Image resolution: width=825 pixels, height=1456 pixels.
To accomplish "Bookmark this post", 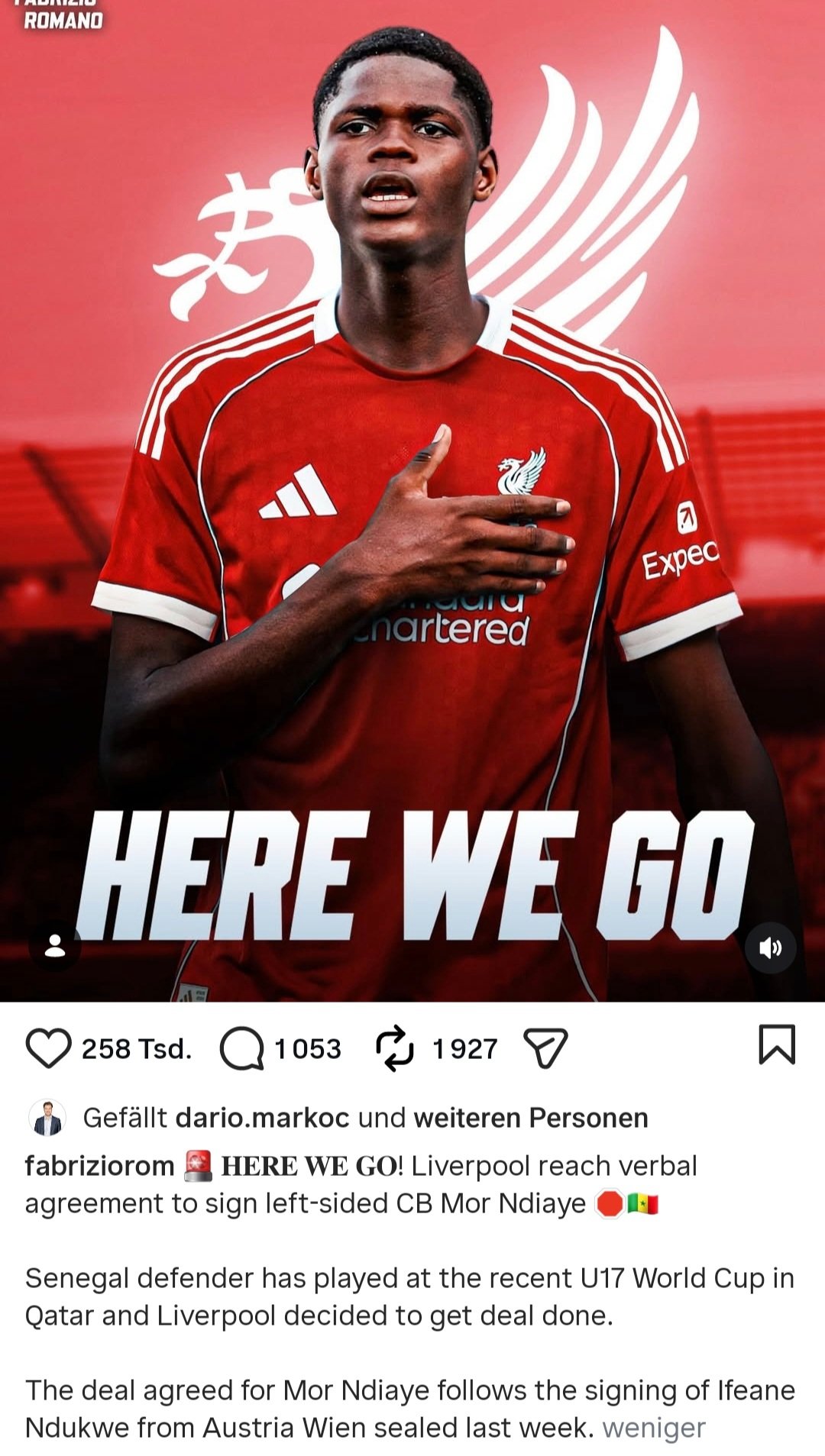I will (777, 1045).
